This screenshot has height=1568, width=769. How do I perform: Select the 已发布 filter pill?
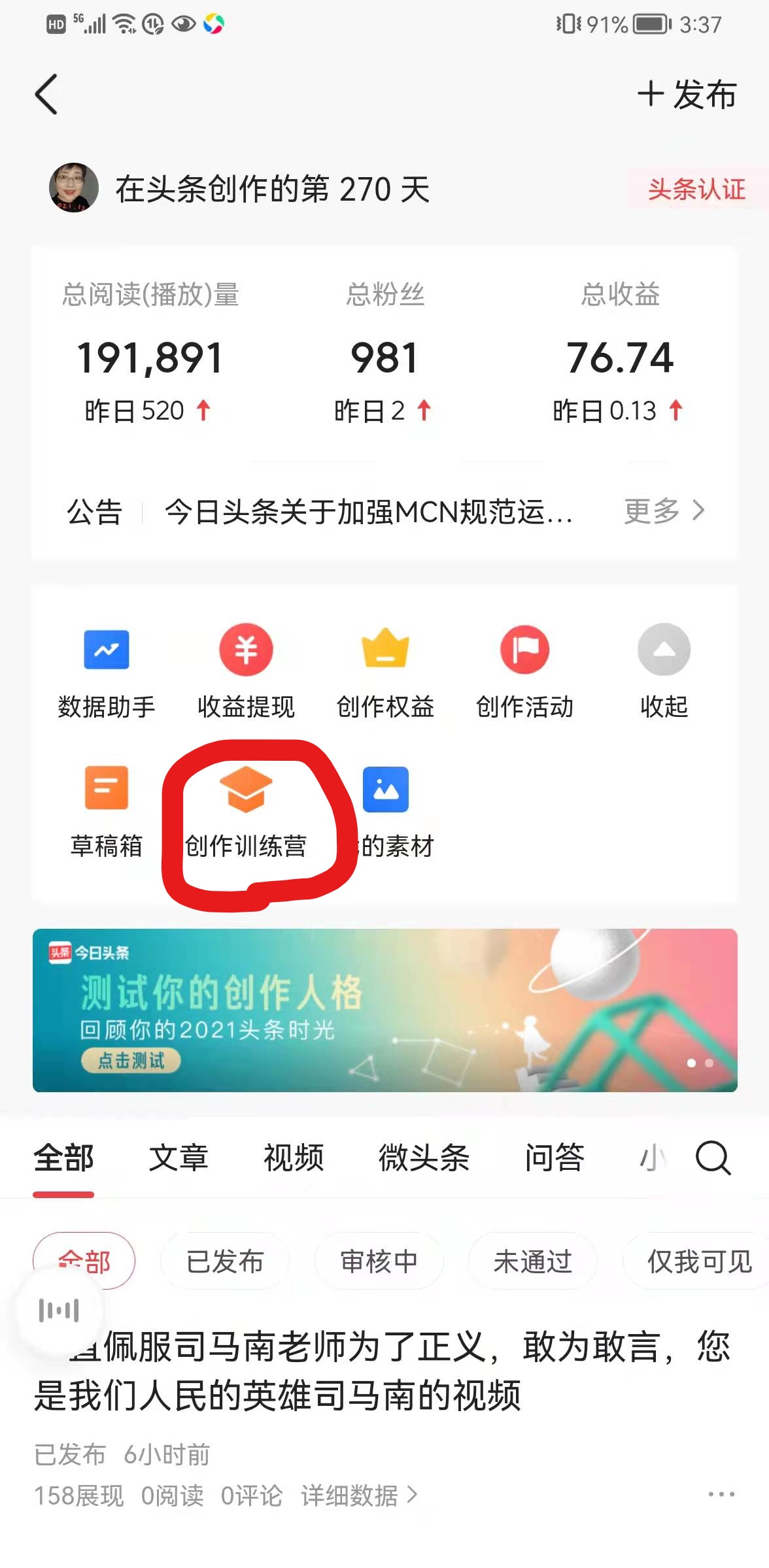tap(225, 1261)
